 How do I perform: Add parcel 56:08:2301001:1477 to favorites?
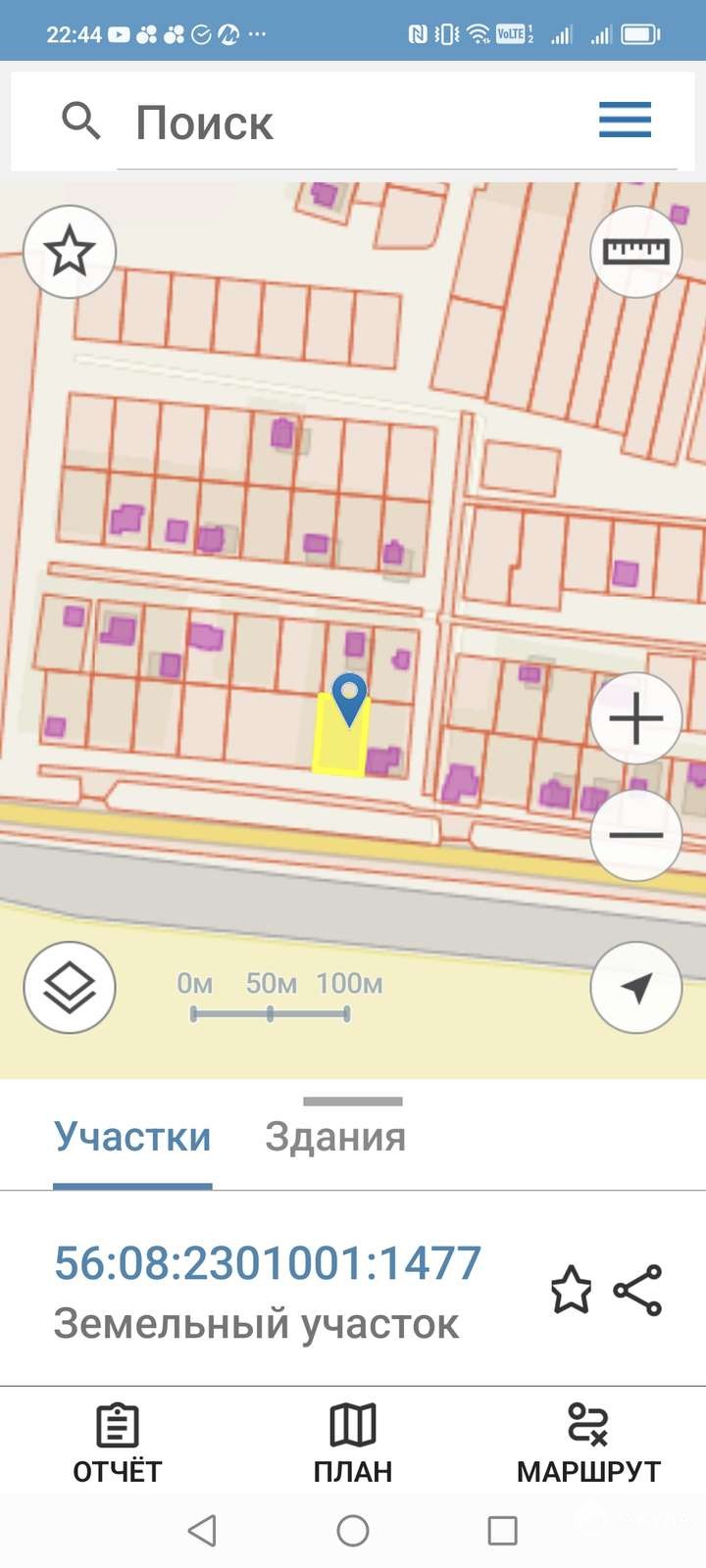571,1290
